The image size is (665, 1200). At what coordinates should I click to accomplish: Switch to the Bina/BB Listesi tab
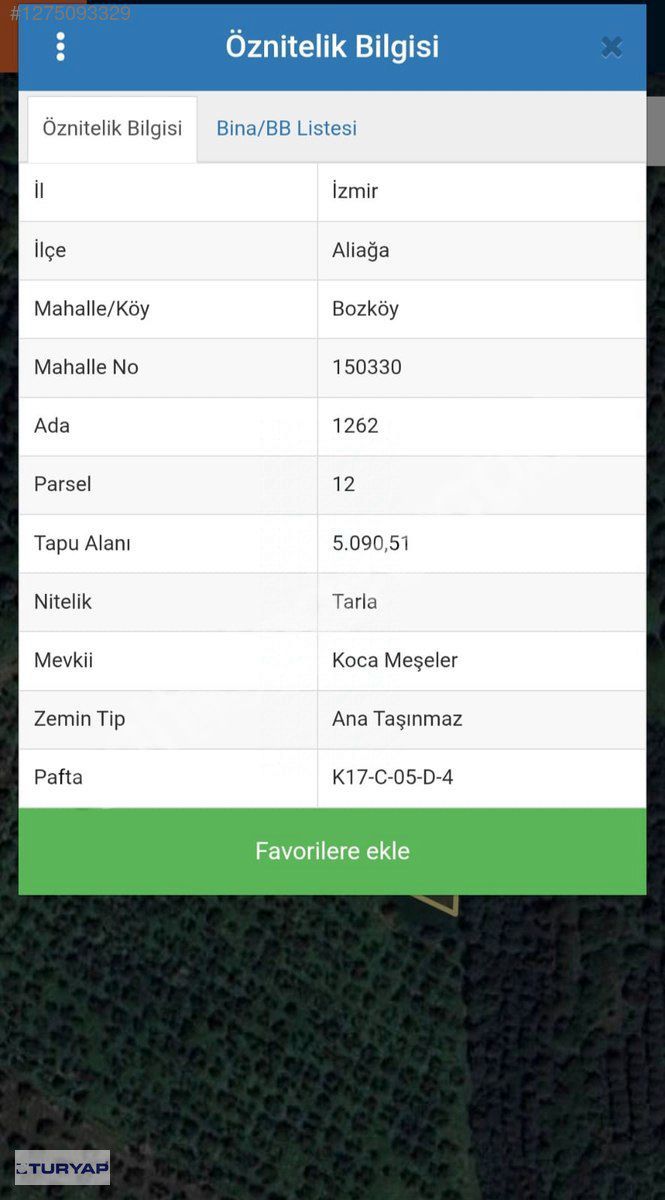point(286,128)
